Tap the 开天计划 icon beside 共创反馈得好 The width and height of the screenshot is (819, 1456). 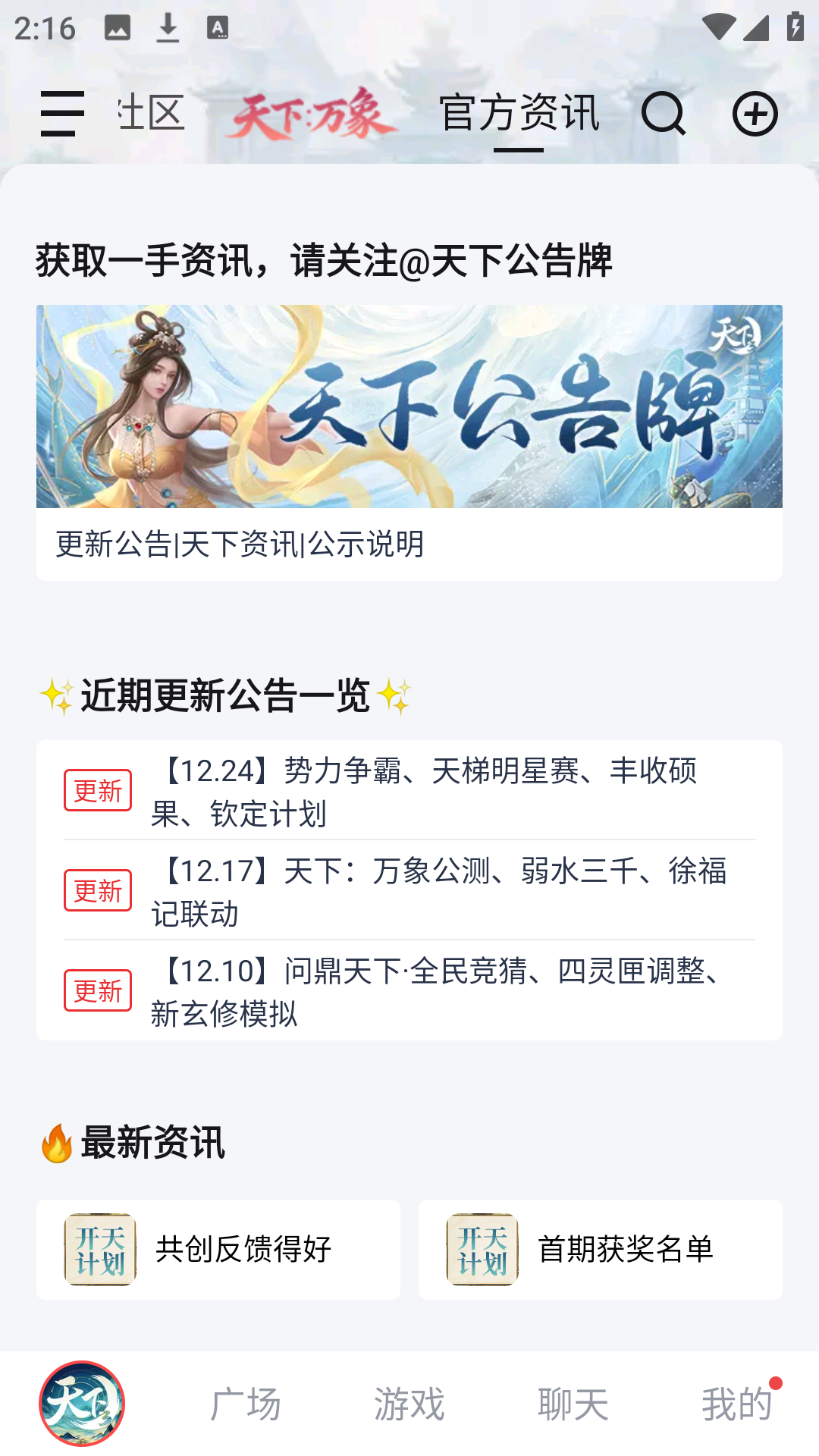tap(100, 1249)
